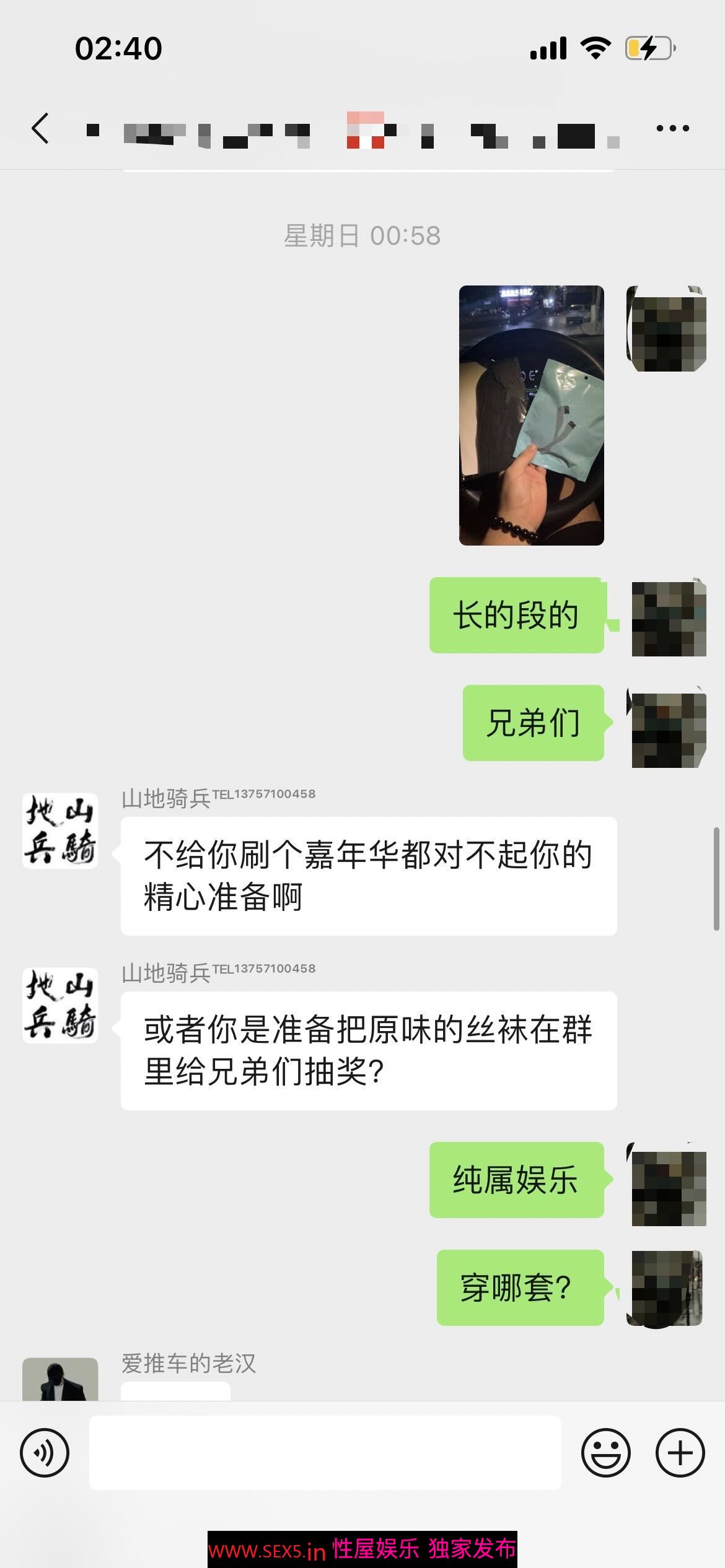Open 山地骑兵's avatar beside 嘉年华 message
The height and width of the screenshot is (1568, 725).
pos(60,830)
